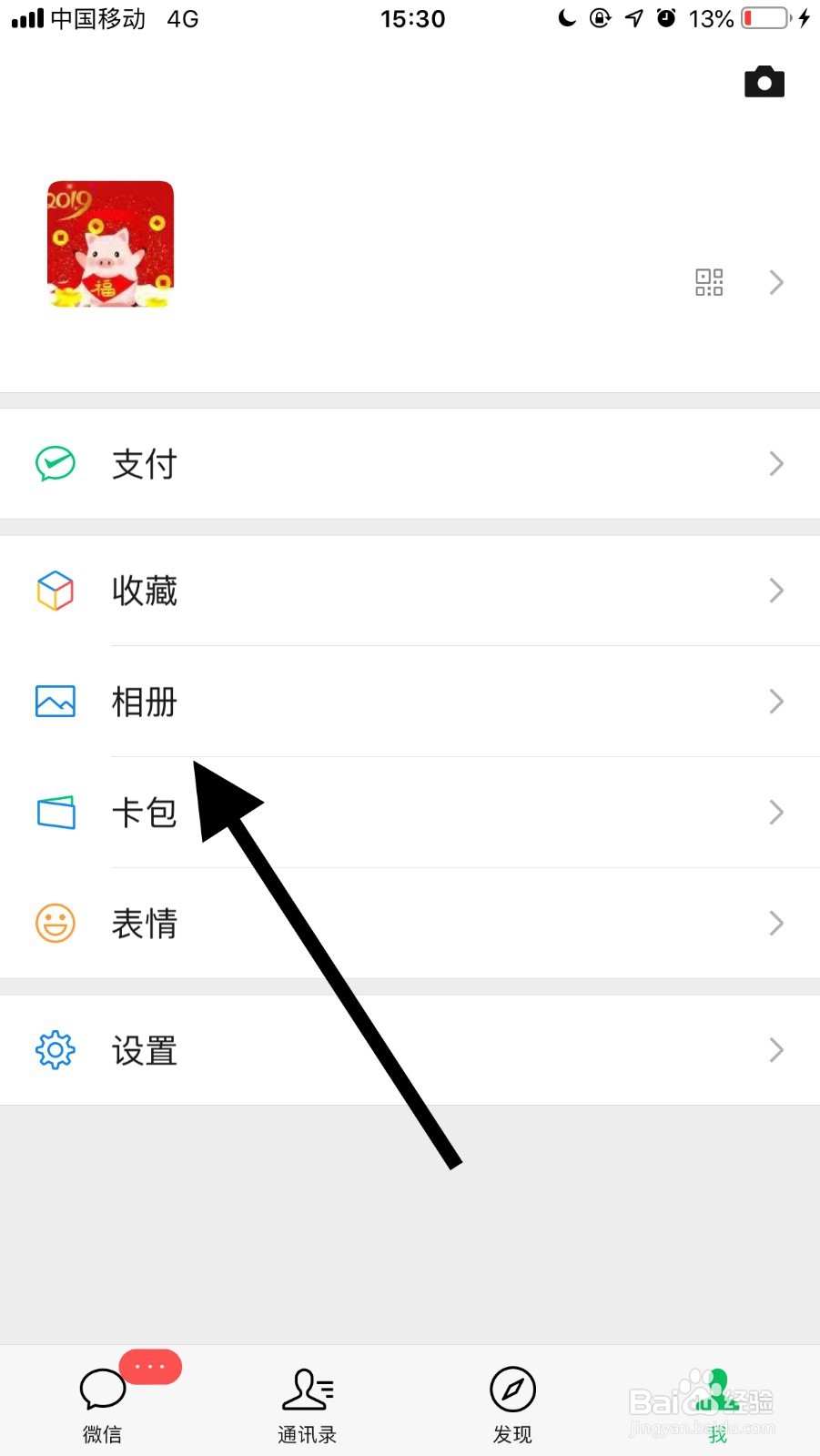Open profile via the 2019 pig avatar
The width and height of the screenshot is (820, 1456).
(x=108, y=243)
